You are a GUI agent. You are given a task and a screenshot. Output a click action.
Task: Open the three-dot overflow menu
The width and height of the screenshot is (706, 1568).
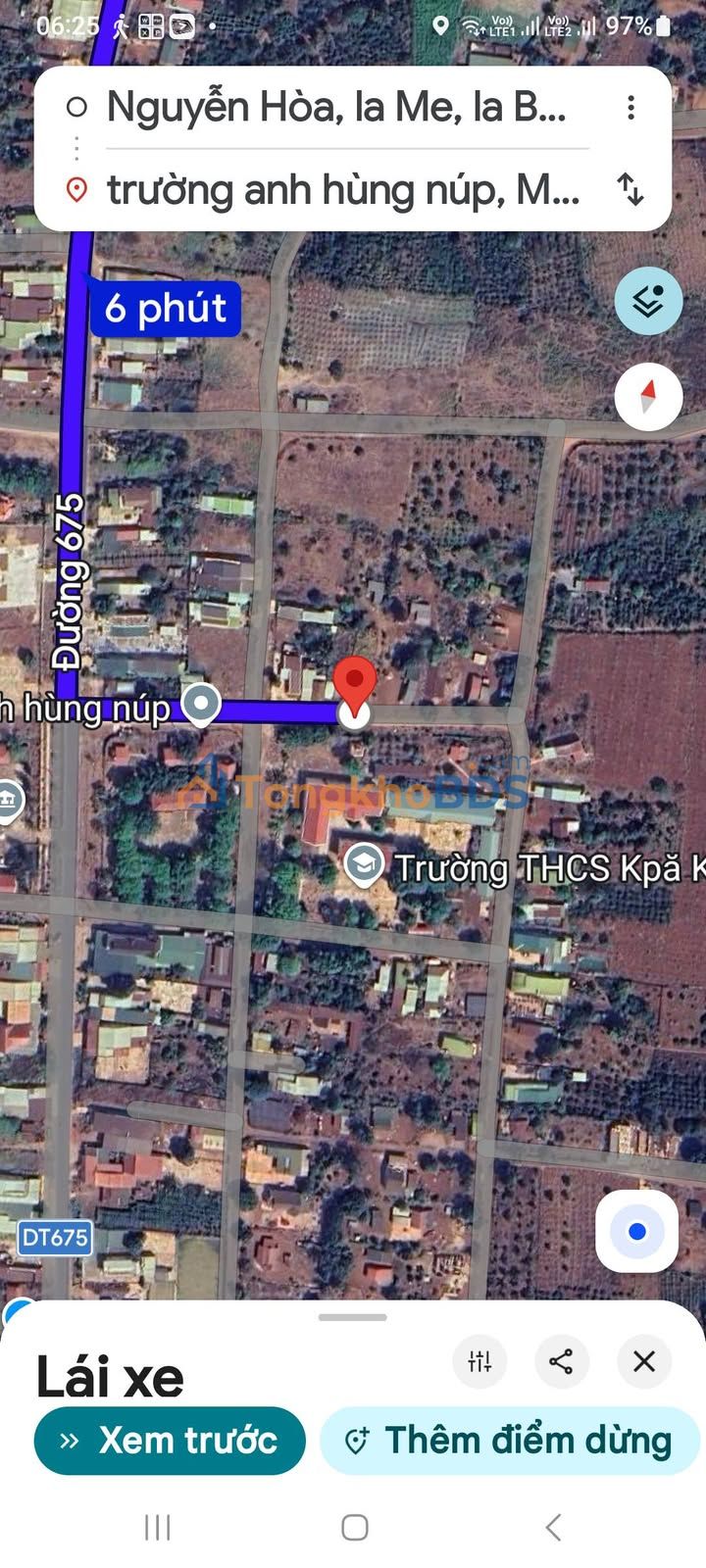pos(630,107)
